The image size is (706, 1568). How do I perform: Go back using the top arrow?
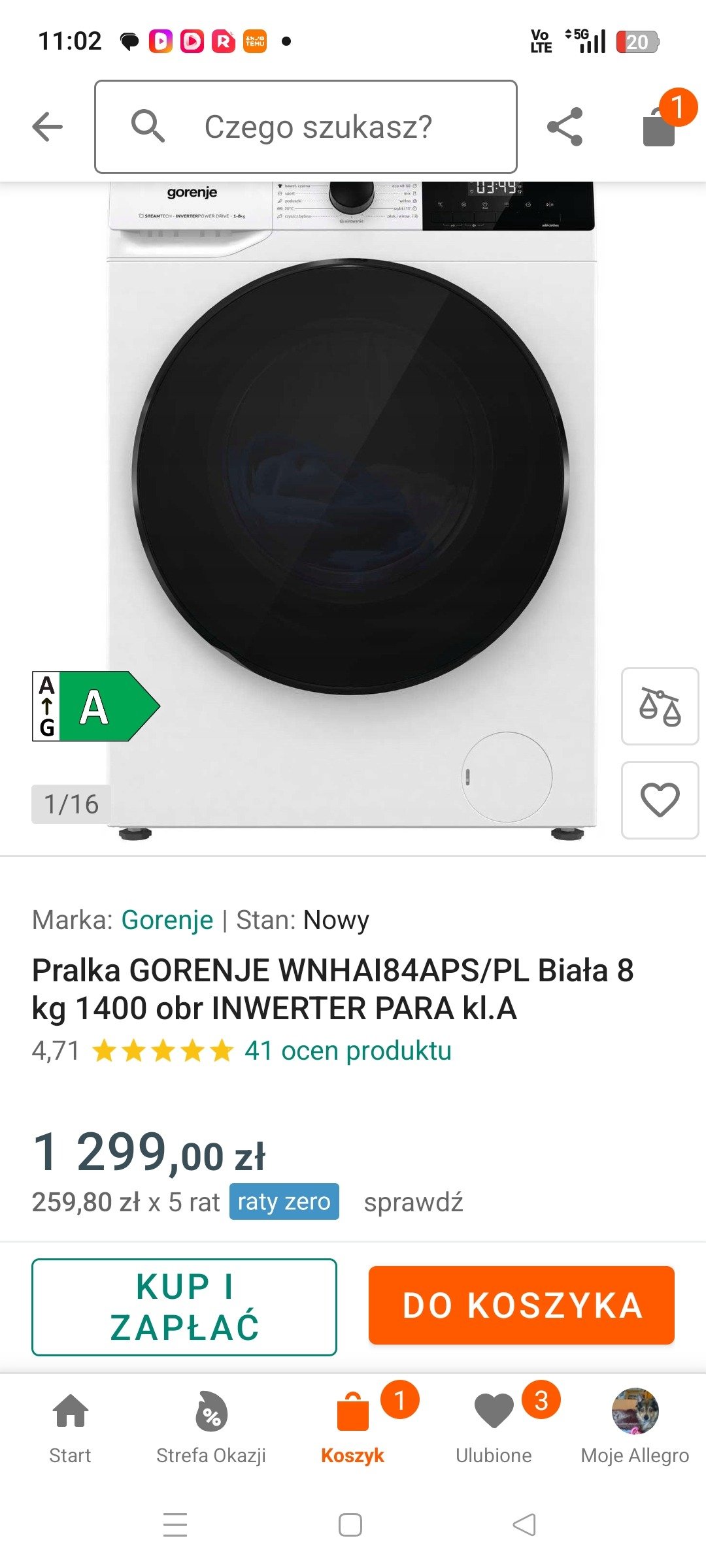coord(48,127)
